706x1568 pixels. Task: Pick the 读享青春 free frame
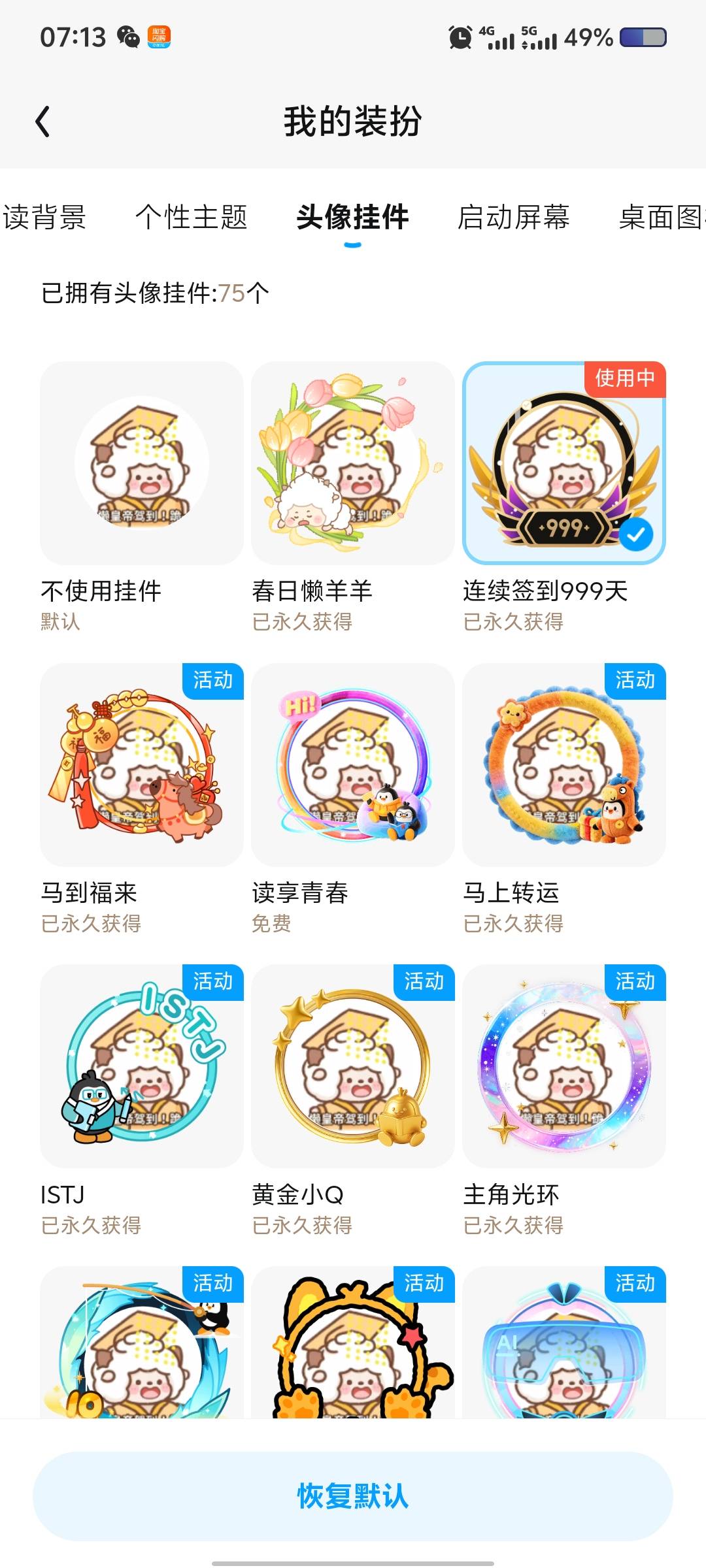[x=352, y=765]
